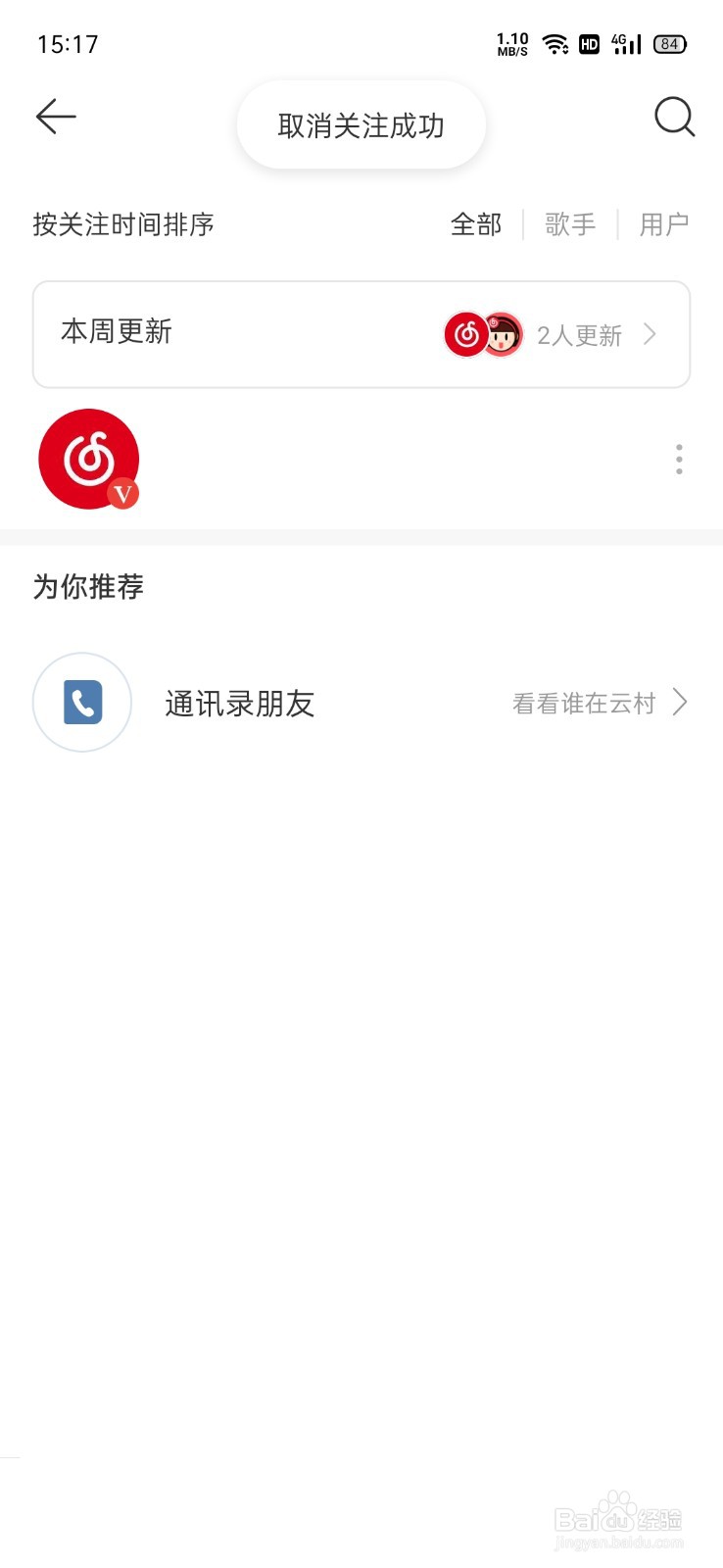723x1568 pixels.
Task: Tap the back arrow to leave this page
Action: [56, 117]
